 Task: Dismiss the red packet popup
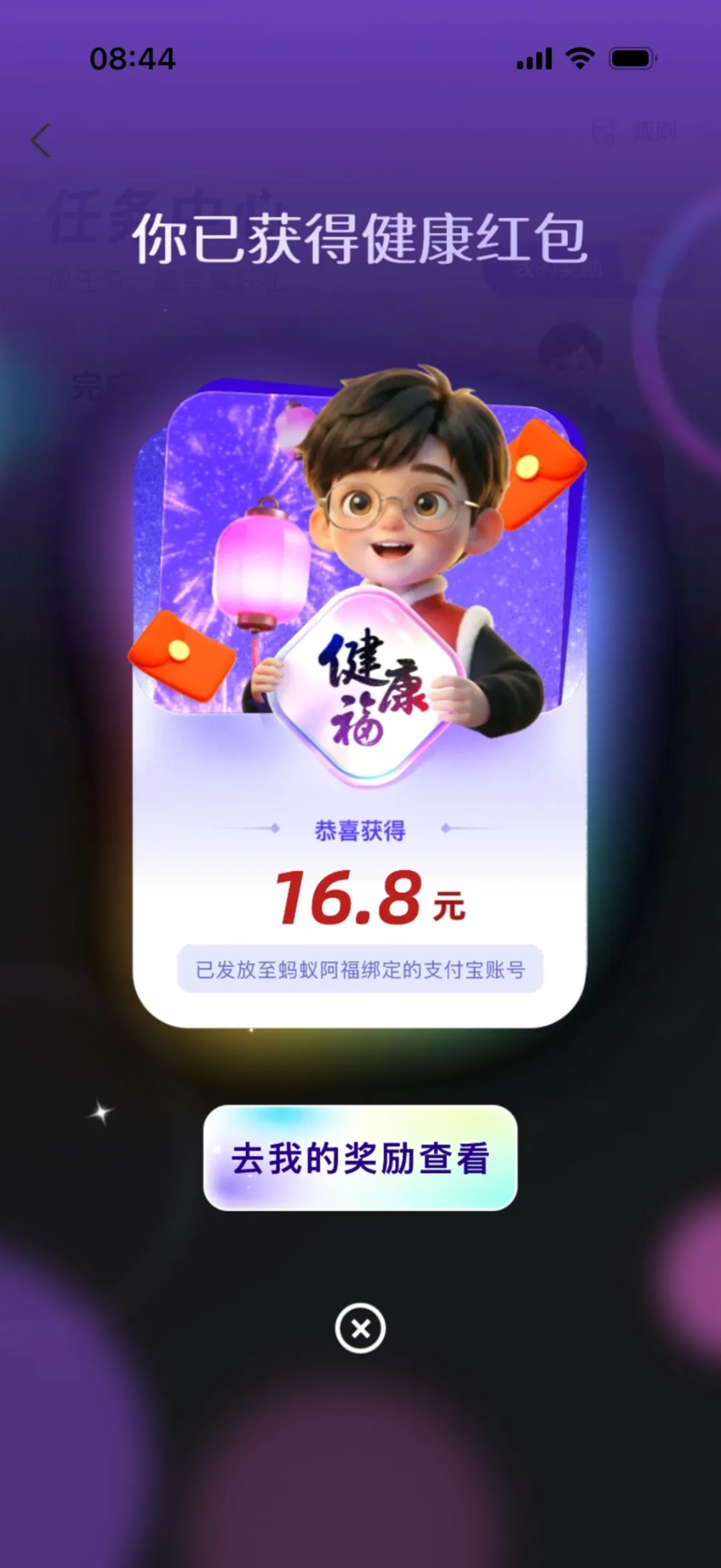tap(360, 1328)
